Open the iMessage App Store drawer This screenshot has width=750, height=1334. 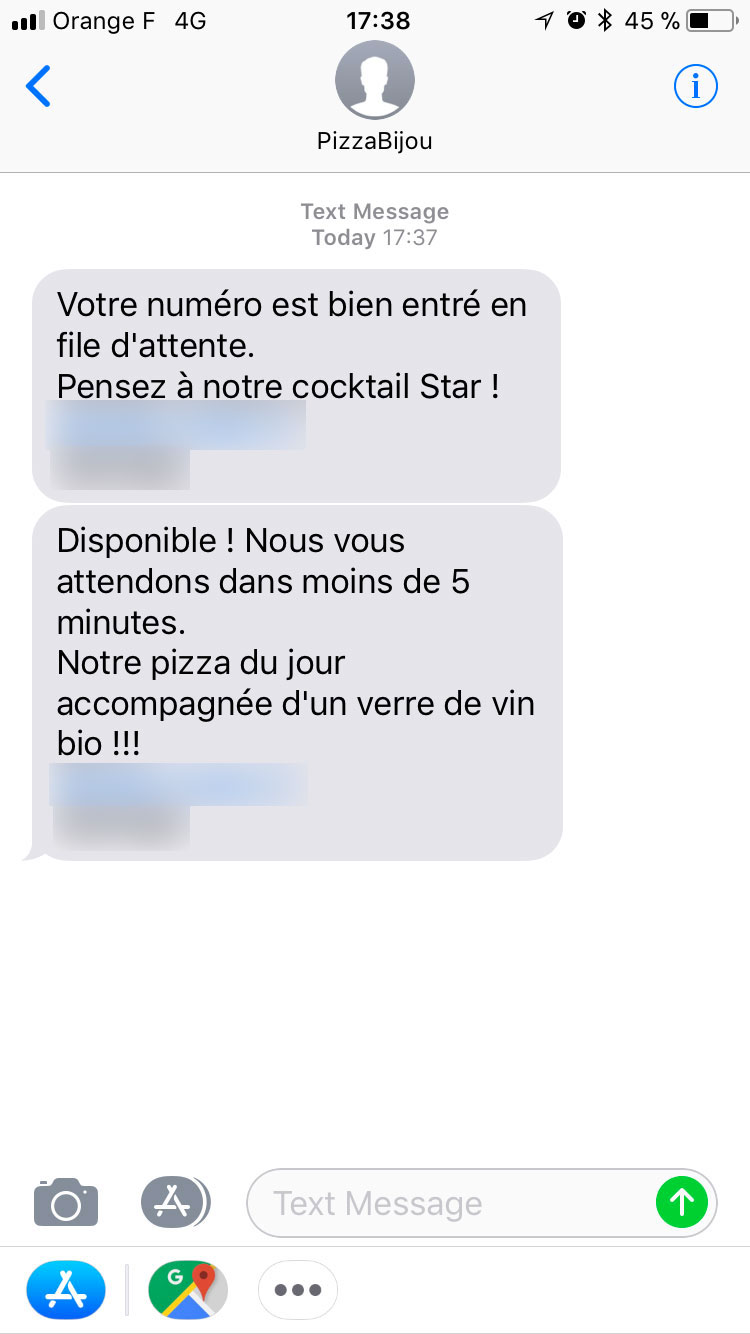175,1203
